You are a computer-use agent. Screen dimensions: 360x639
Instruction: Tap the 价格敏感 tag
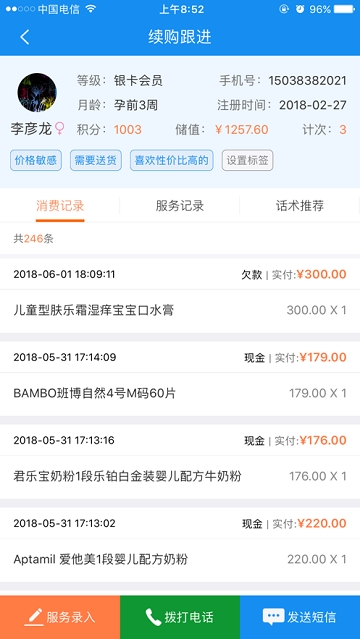[x=36, y=160]
